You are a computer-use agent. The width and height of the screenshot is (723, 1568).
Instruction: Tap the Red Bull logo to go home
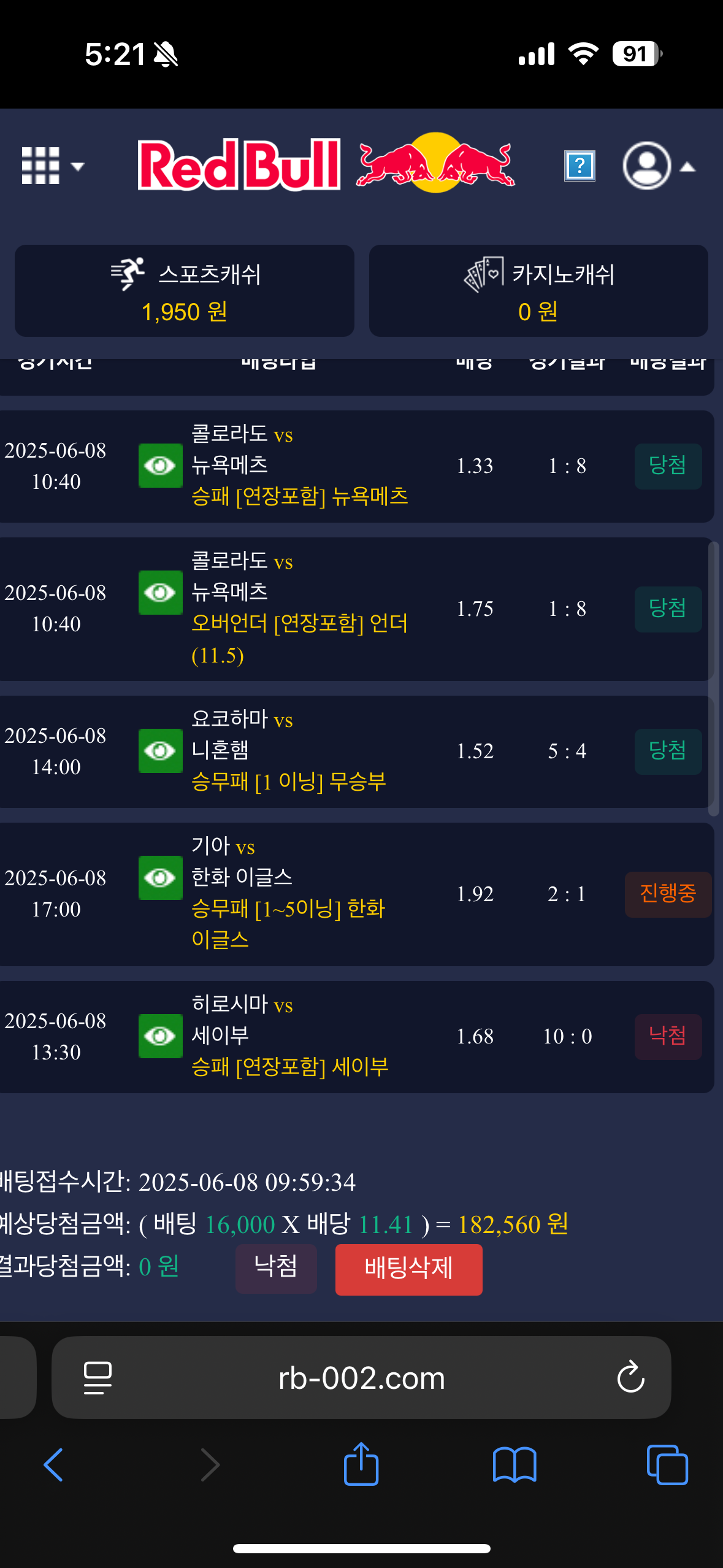(x=326, y=164)
